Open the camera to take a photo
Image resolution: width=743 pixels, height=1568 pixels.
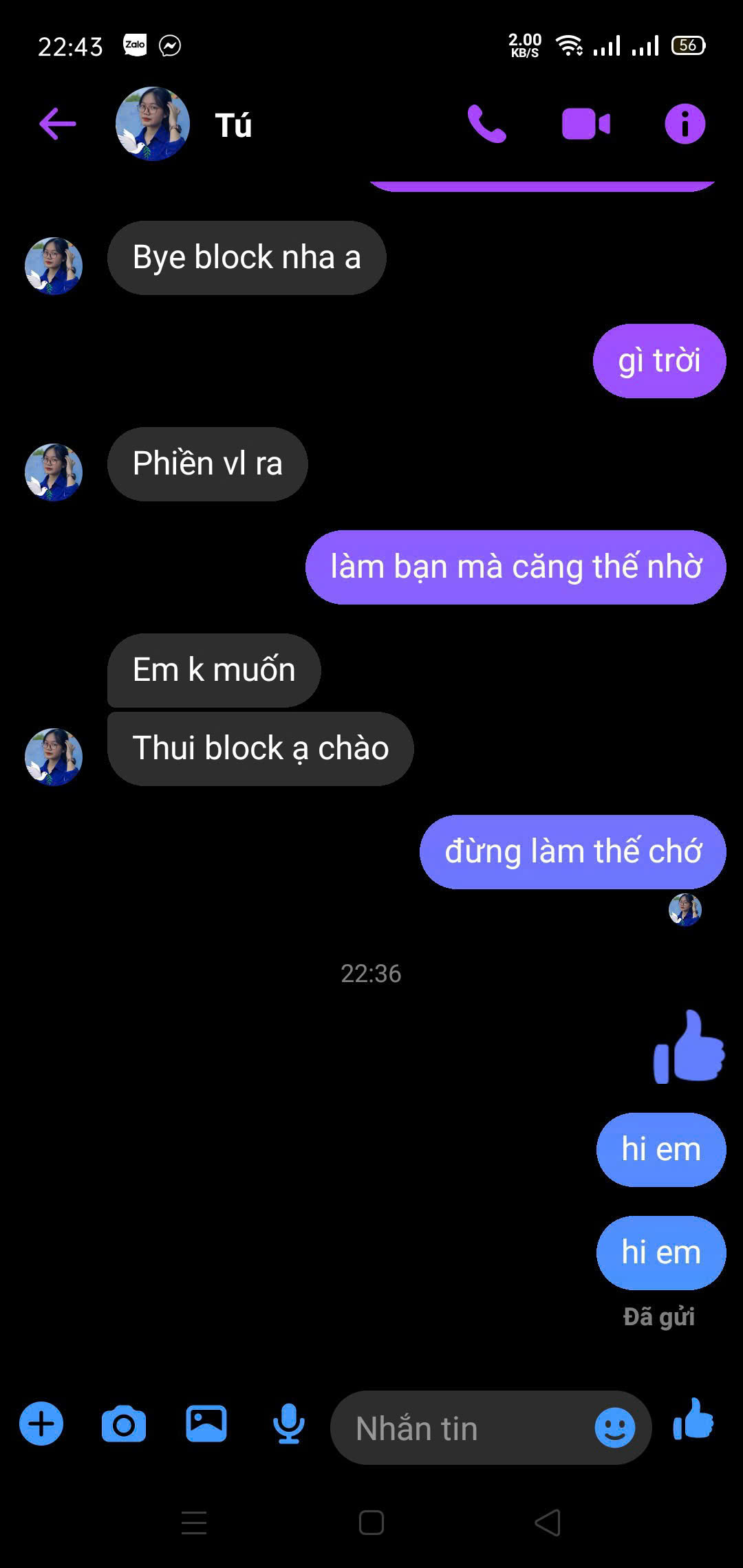[124, 1424]
